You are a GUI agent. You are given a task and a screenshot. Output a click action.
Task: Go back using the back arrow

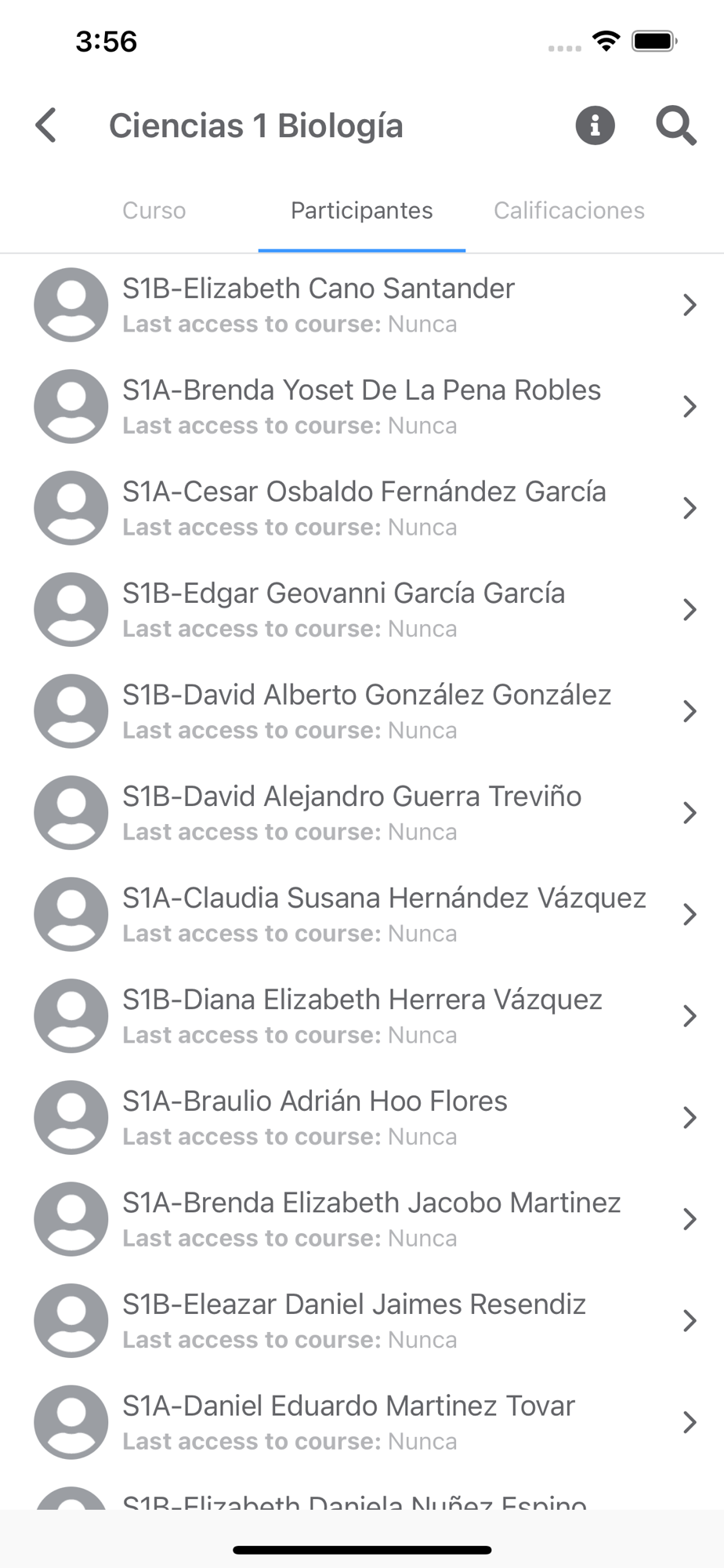46,125
